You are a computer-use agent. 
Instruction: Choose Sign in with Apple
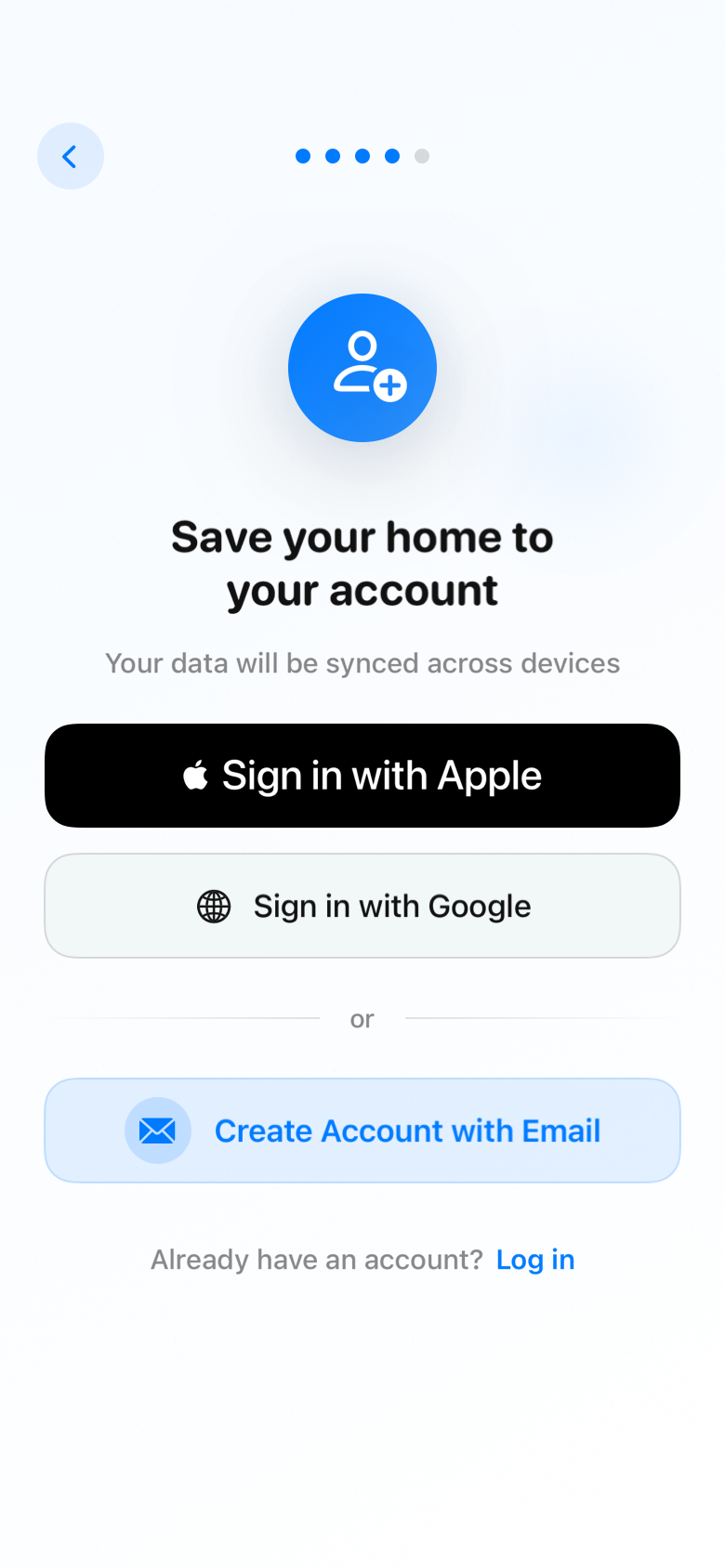click(x=362, y=776)
